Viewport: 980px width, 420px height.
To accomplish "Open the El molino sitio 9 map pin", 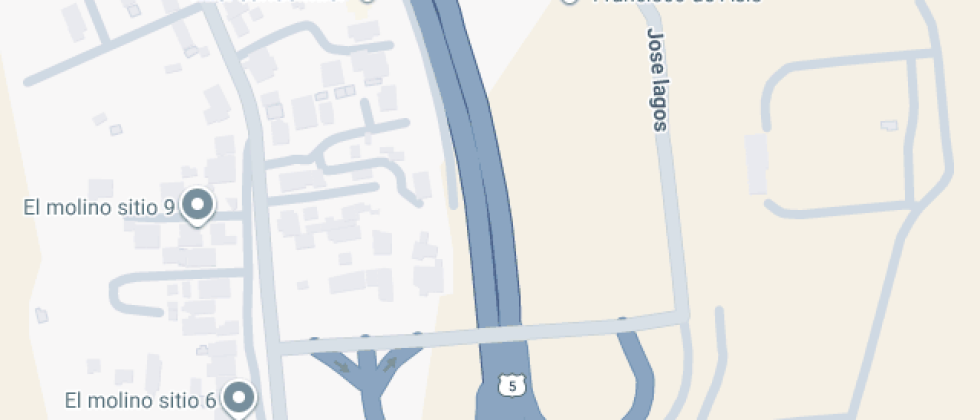I will (198, 206).
